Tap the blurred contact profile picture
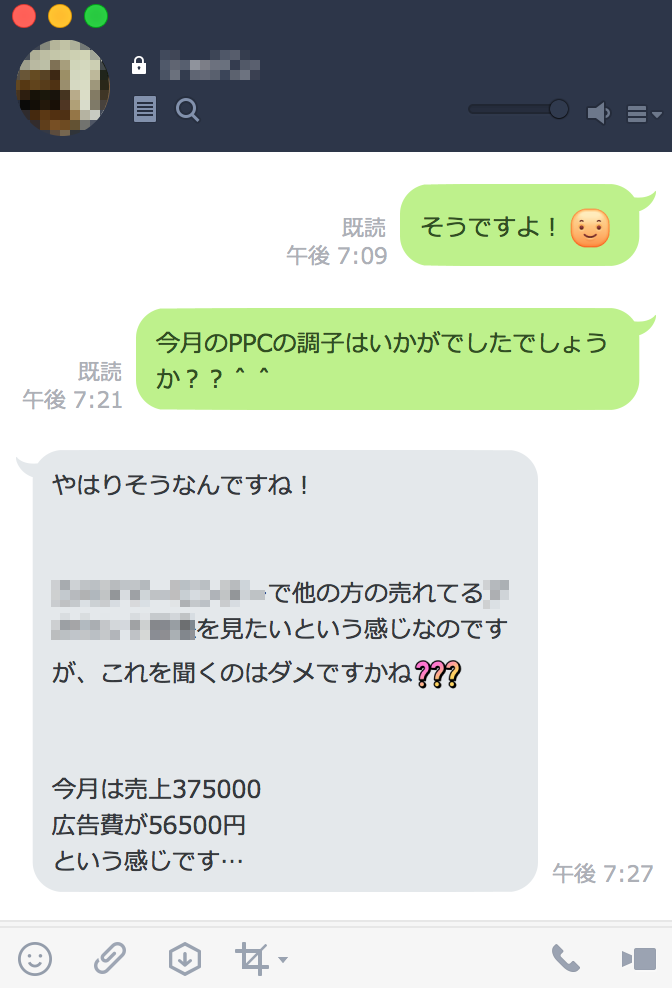The width and height of the screenshot is (672, 988). pyautogui.click(x=62, y=87)
